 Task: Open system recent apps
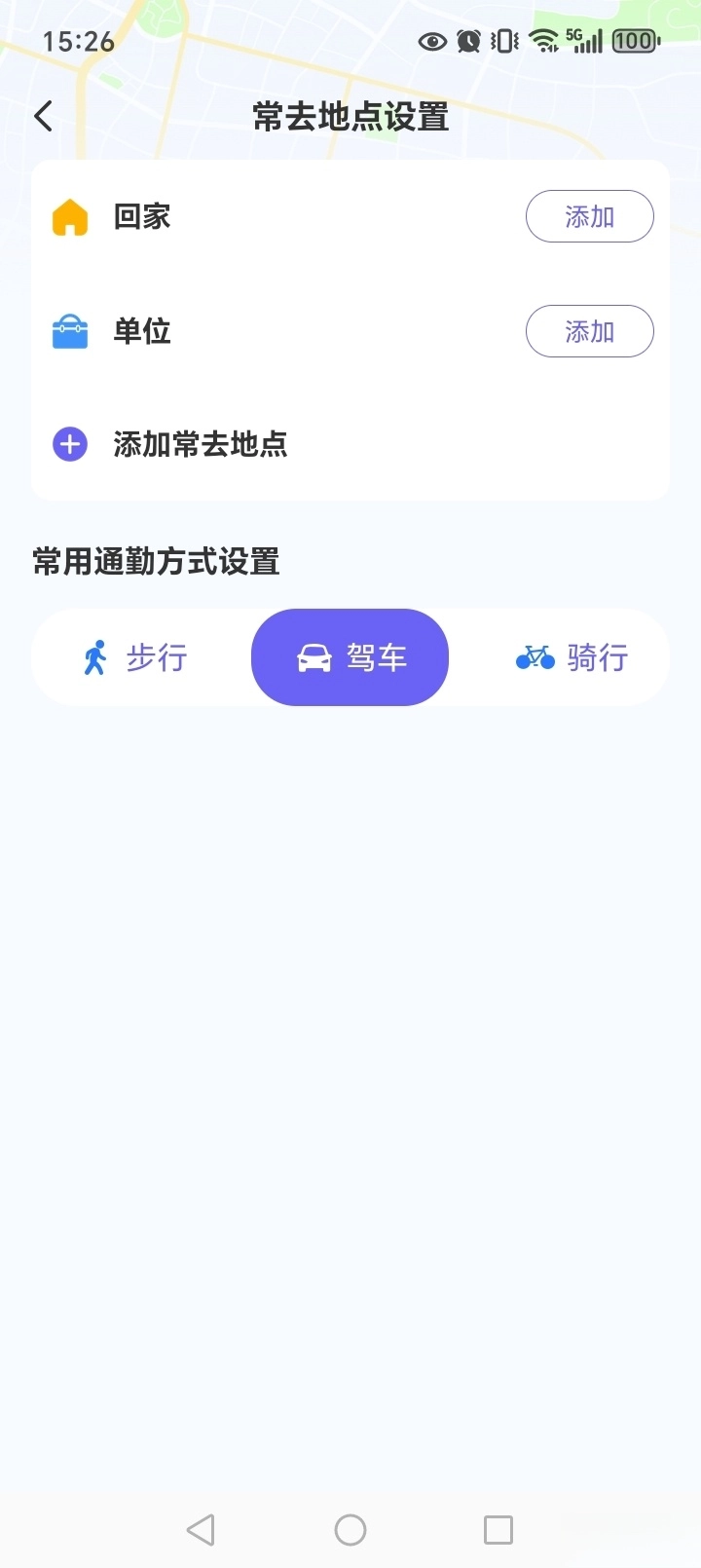[498, 1530]
